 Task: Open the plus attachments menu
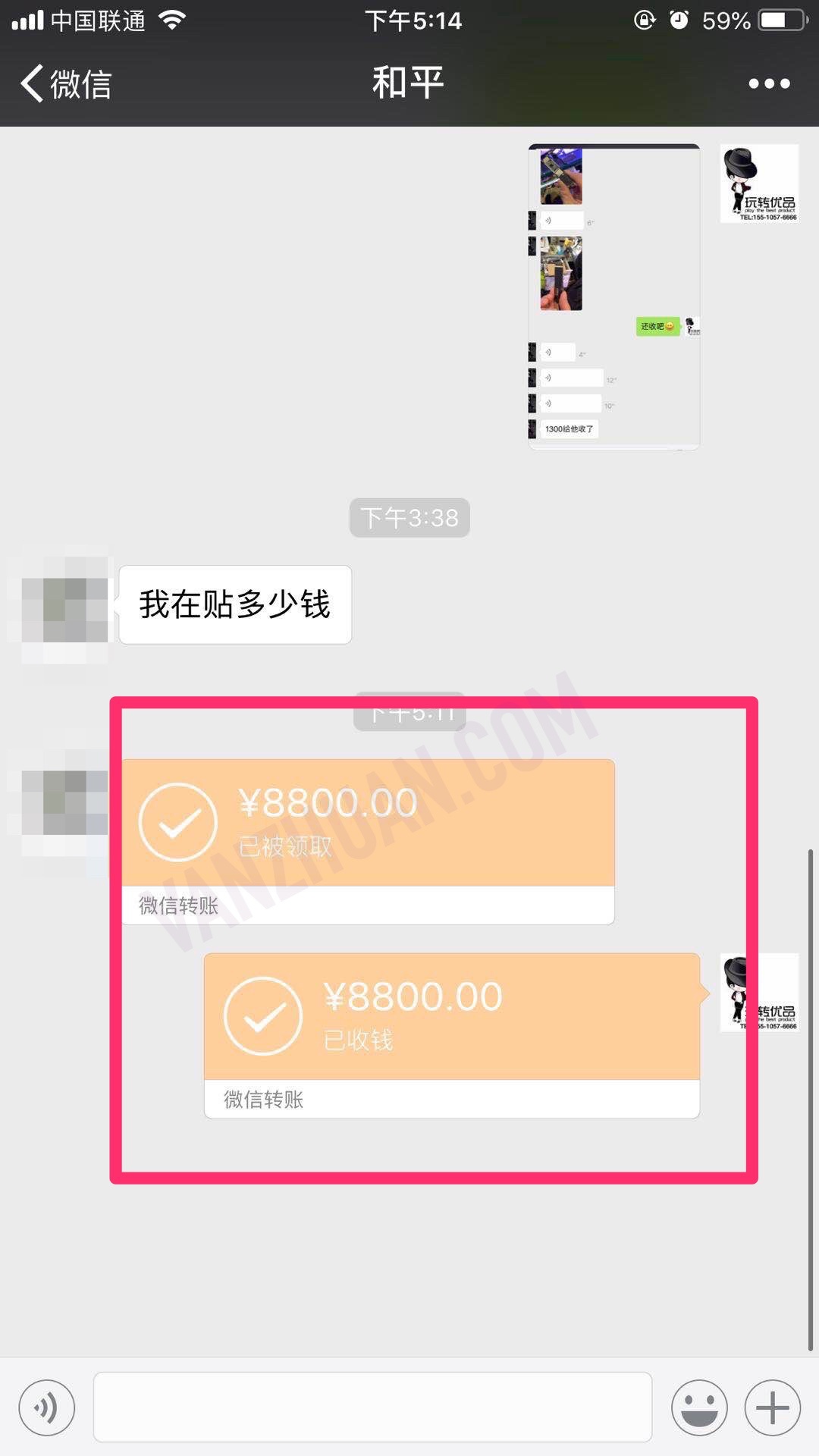[x=772, y=1407]
